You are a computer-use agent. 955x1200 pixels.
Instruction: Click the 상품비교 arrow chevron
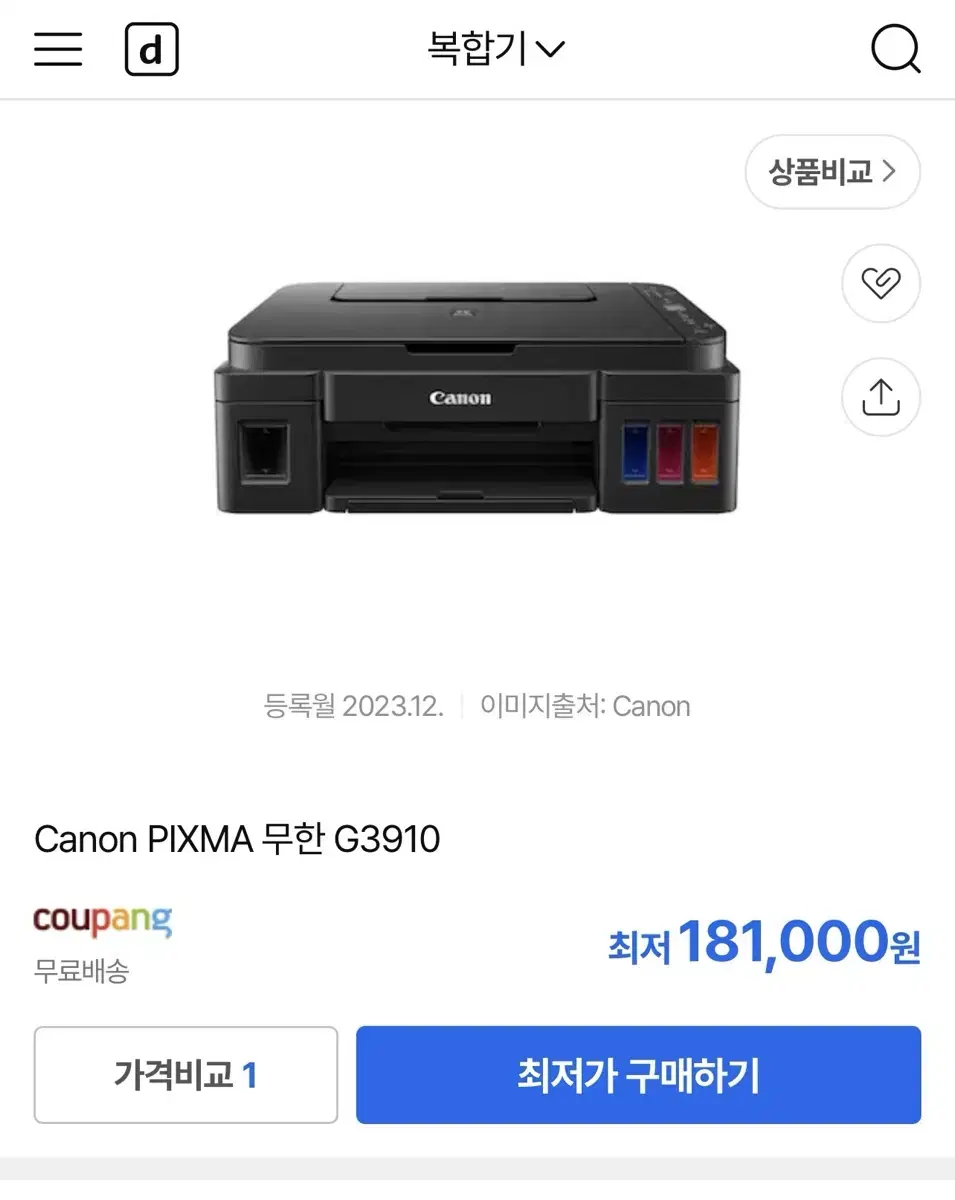click(x=891, y=172)
